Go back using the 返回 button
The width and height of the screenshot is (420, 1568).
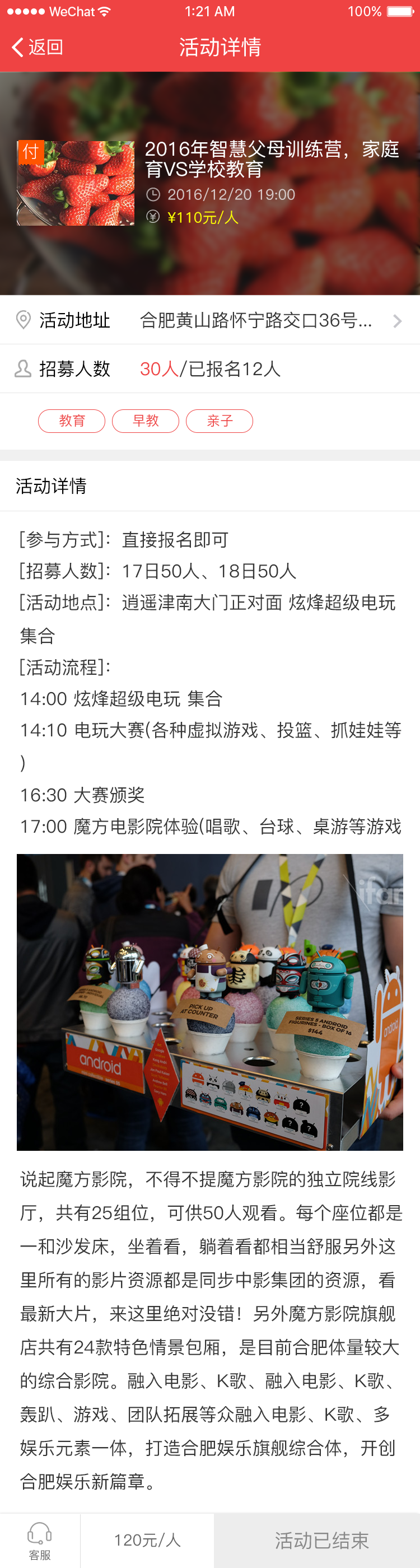point(38,48)
